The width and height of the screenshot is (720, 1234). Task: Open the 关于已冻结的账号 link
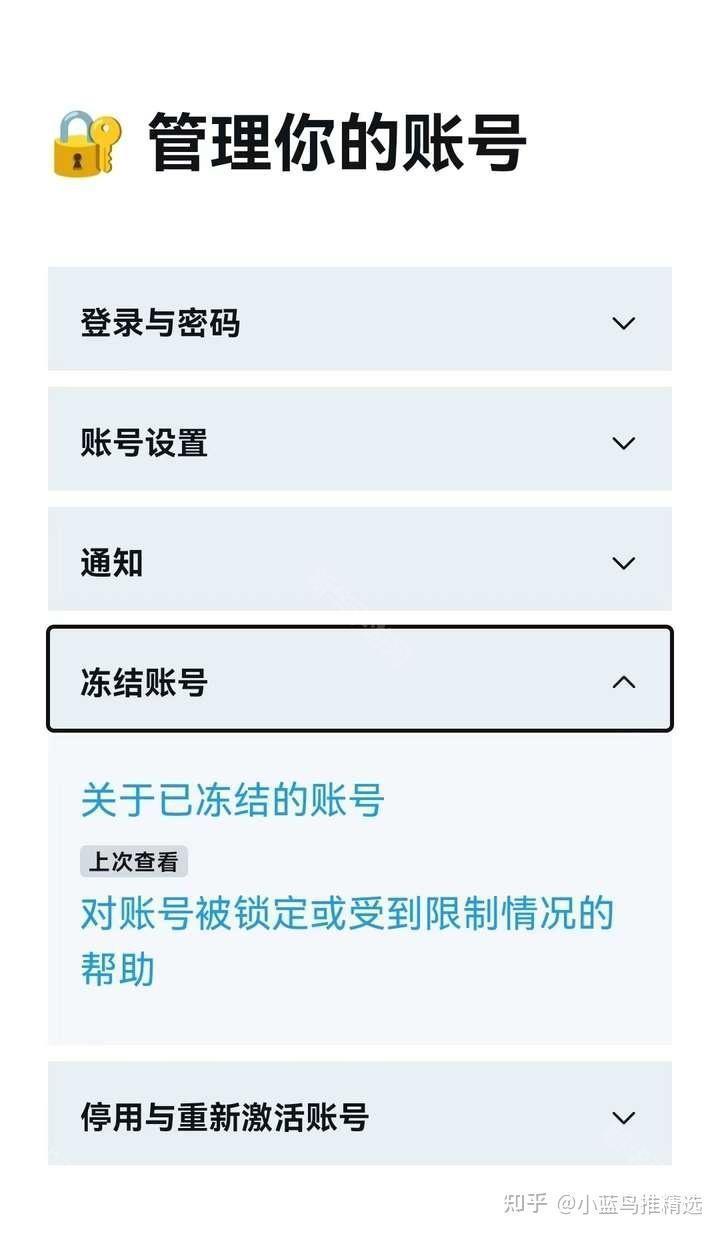click(x=232, y=800)
